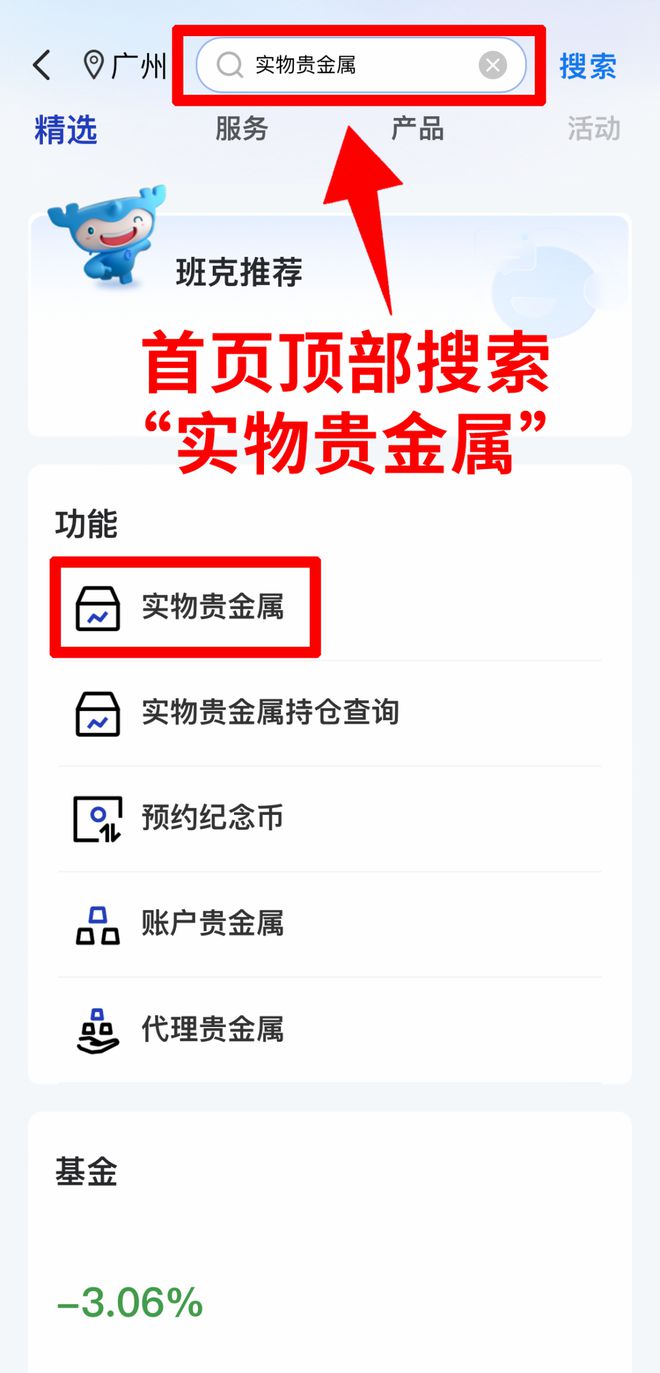
Task: Tap the 搜索 button
Action: [588, 66]
